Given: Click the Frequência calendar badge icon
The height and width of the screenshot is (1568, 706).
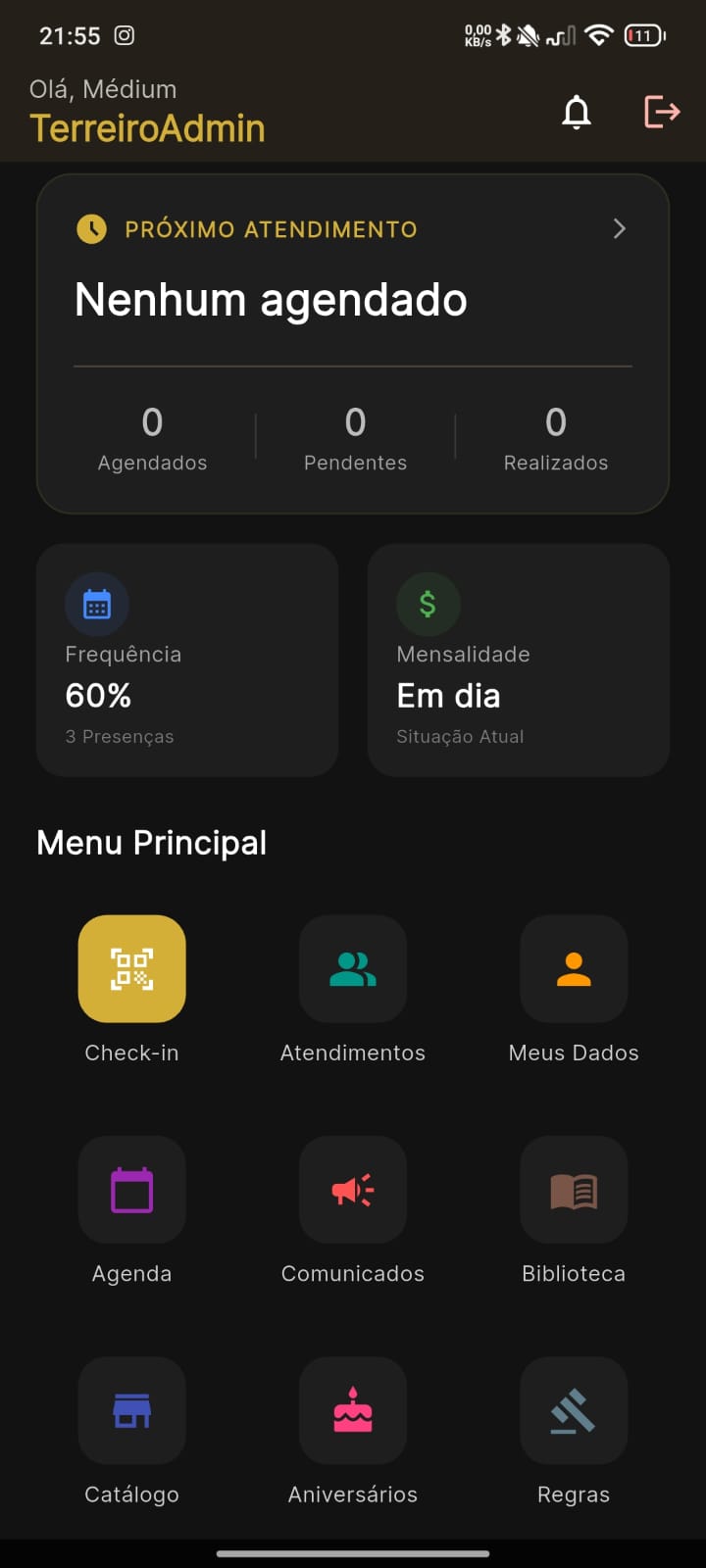Looking at the screenshot, I should (97, 604).
